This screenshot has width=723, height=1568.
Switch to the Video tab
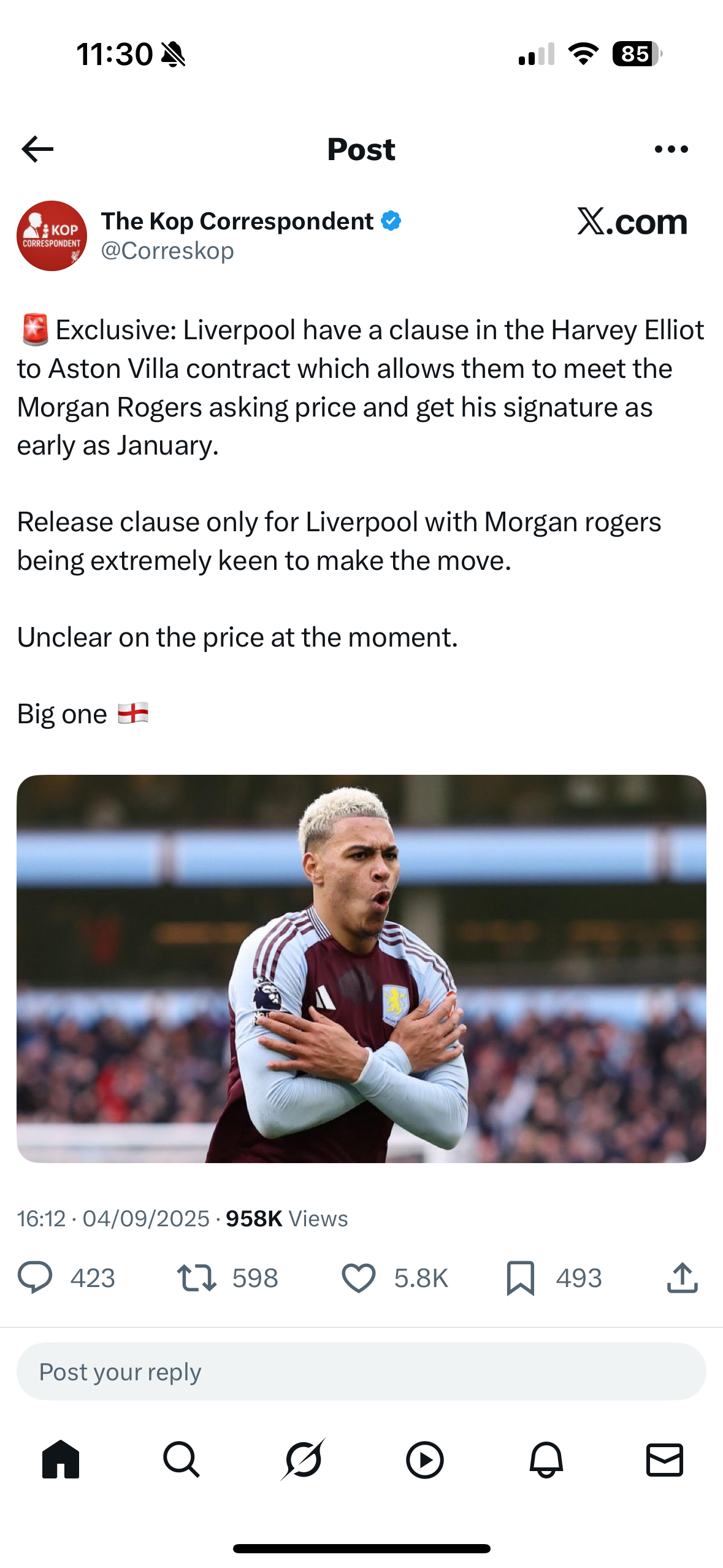[424, 1459]
